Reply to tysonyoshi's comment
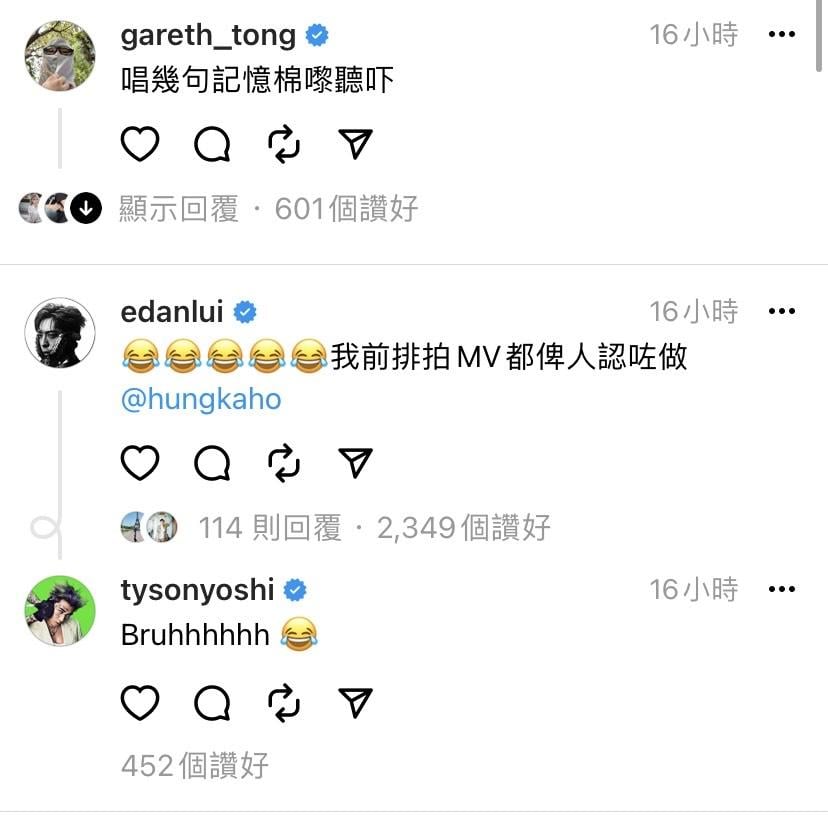Screen dimensions: 828x816 pyautogui.click(x=212, y=703)
